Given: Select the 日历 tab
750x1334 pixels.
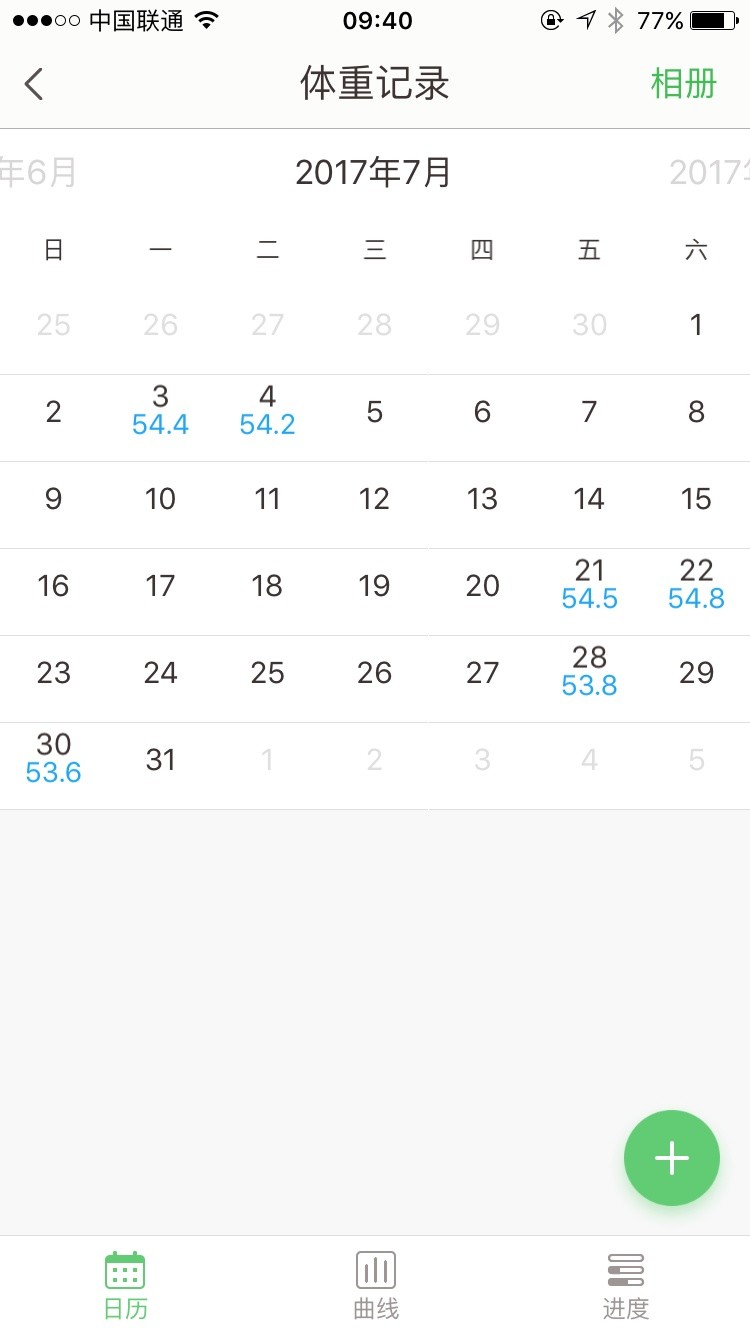Looking at the screenshot, I should pyautogui.click(x=125, y=1286).
